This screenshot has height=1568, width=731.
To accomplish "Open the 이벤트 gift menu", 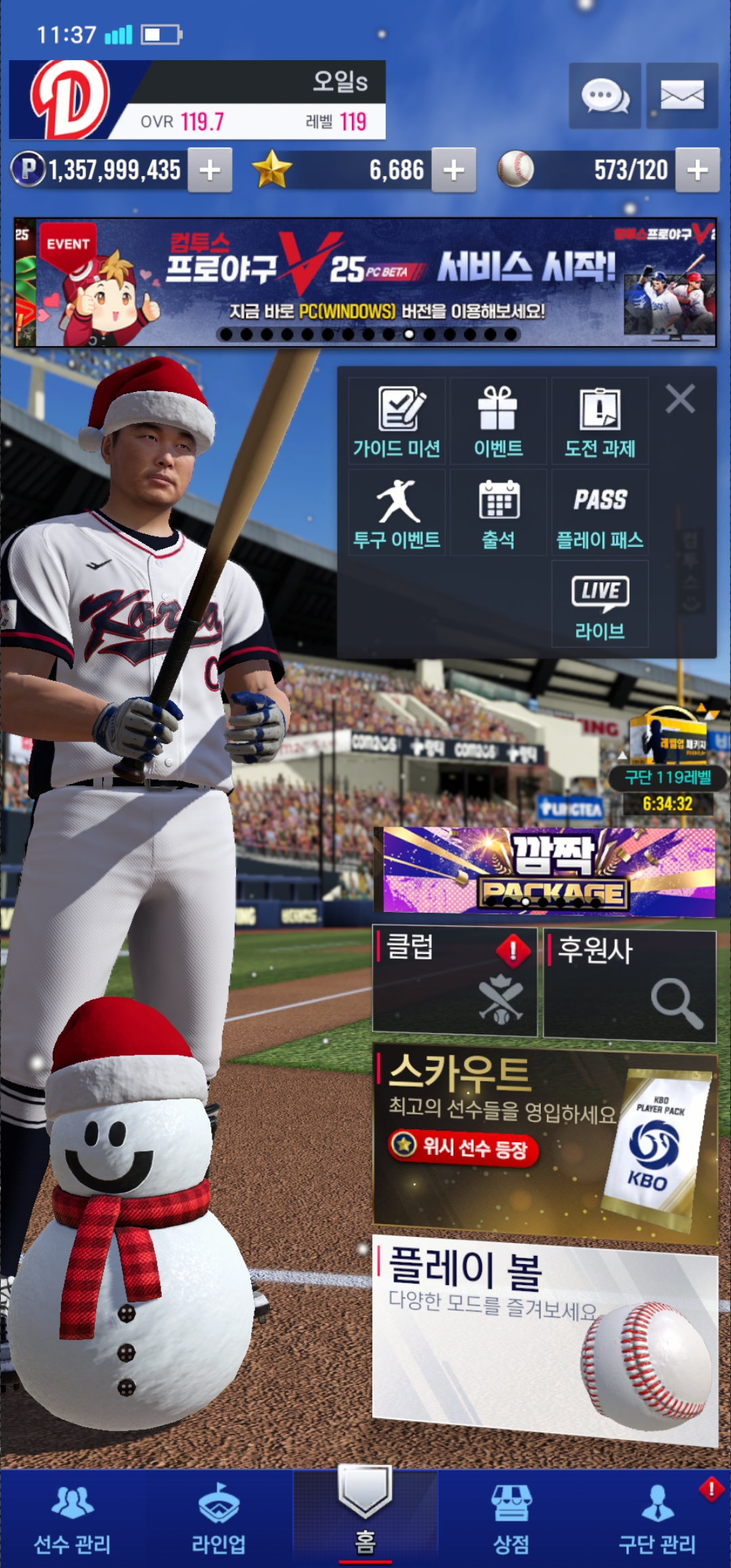I will point(498,421).
